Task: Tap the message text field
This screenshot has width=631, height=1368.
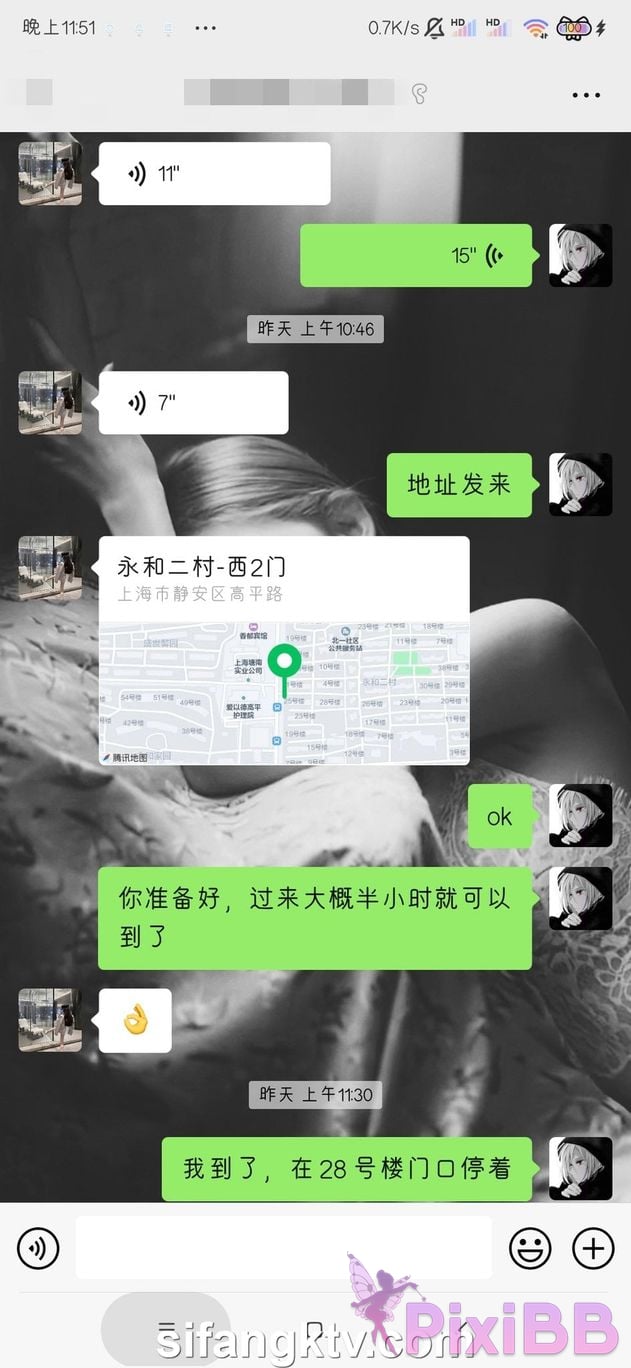Action: click(284, 1248)
